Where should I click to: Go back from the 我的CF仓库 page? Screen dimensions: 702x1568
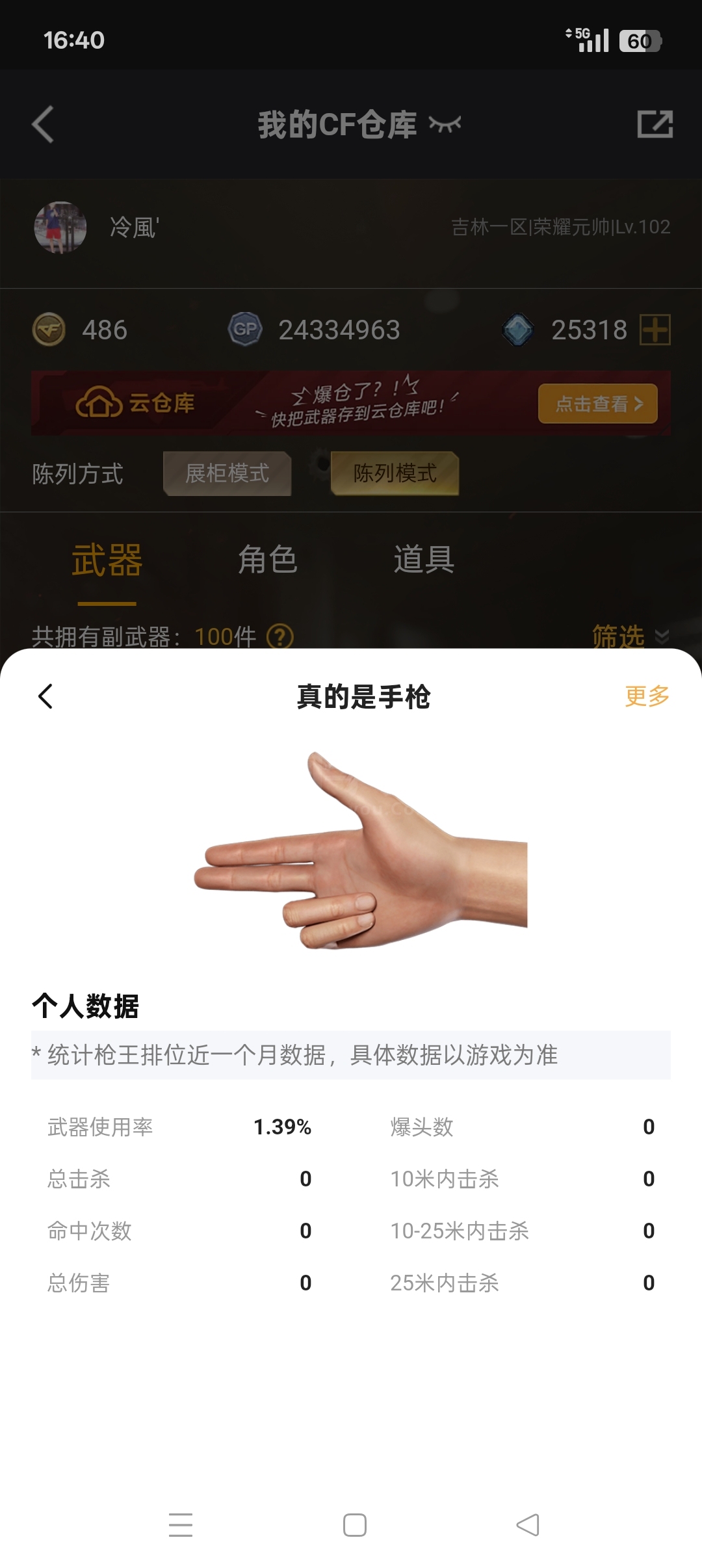point(43,124)
